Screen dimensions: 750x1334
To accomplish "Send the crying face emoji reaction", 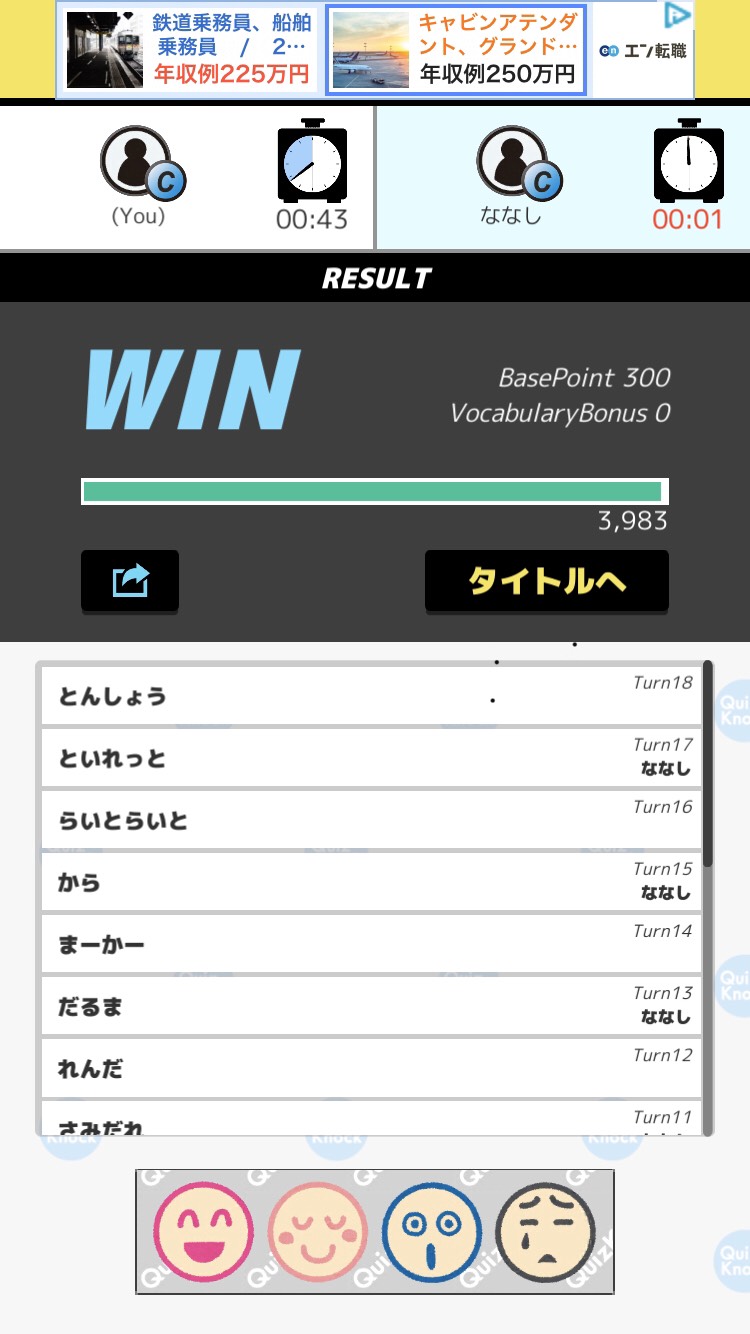I will [546, 1232].
